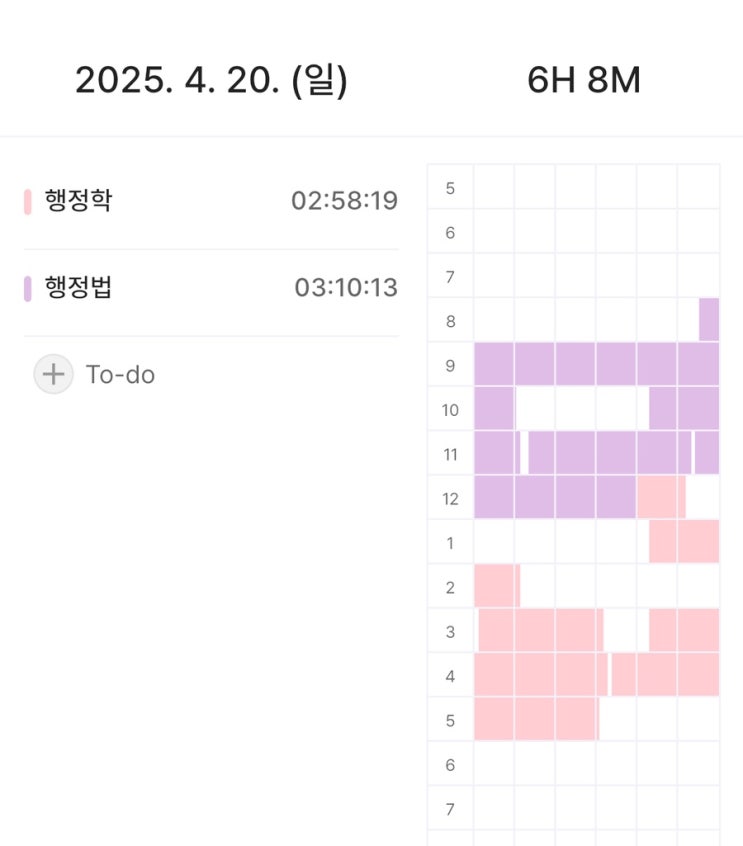
Task: Click the plus icon to add a To-do
Action: pyautogui.click(x=54, y=375)
